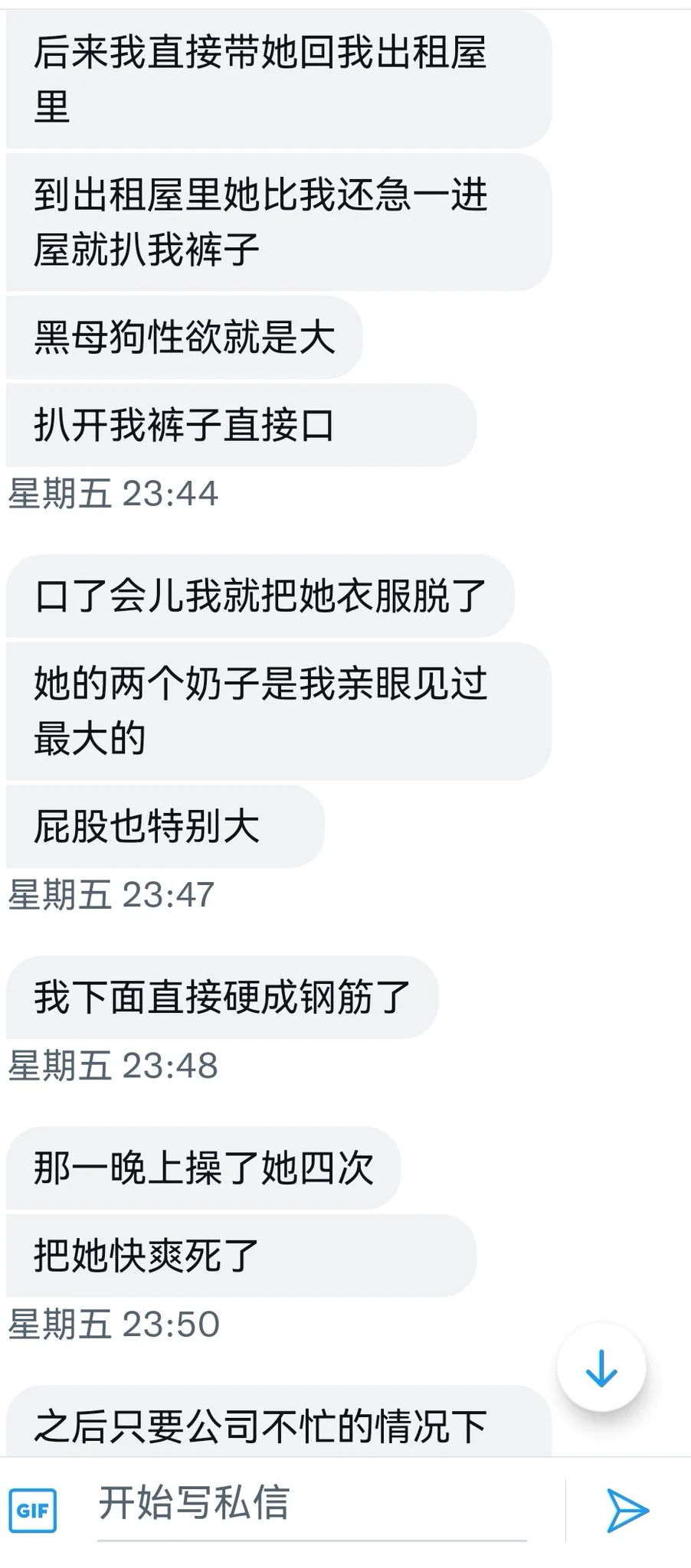This screenshot has height=1568, width=691.
Task: Send the direct message
Action: pos(627,1510)
